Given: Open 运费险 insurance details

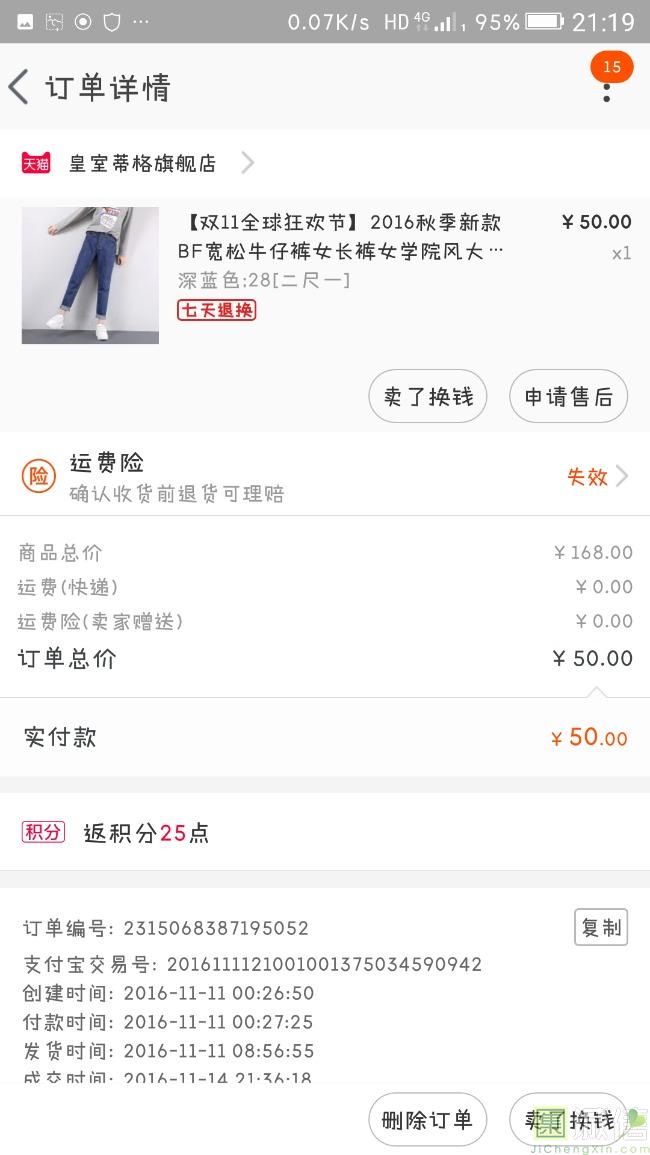Looking at the screenshot, I should [325, 477].
